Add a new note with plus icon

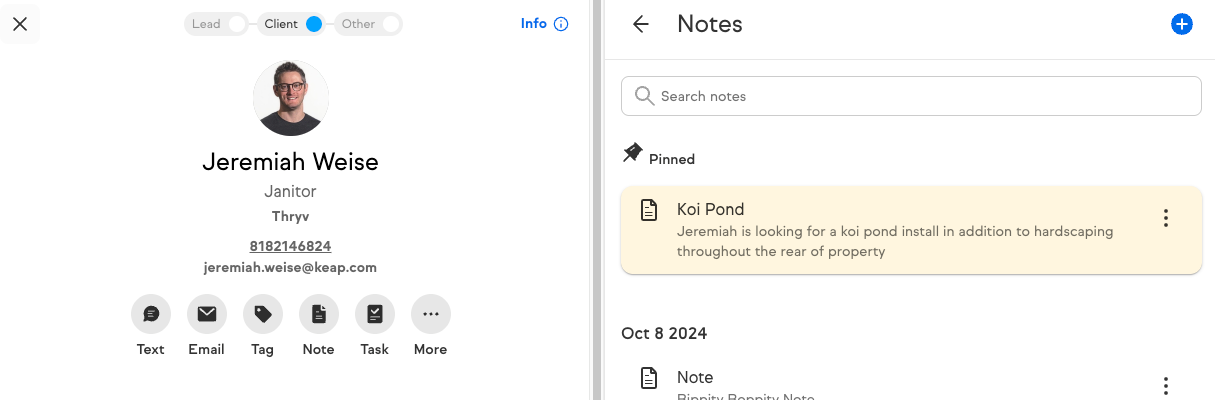[1182, 24]
